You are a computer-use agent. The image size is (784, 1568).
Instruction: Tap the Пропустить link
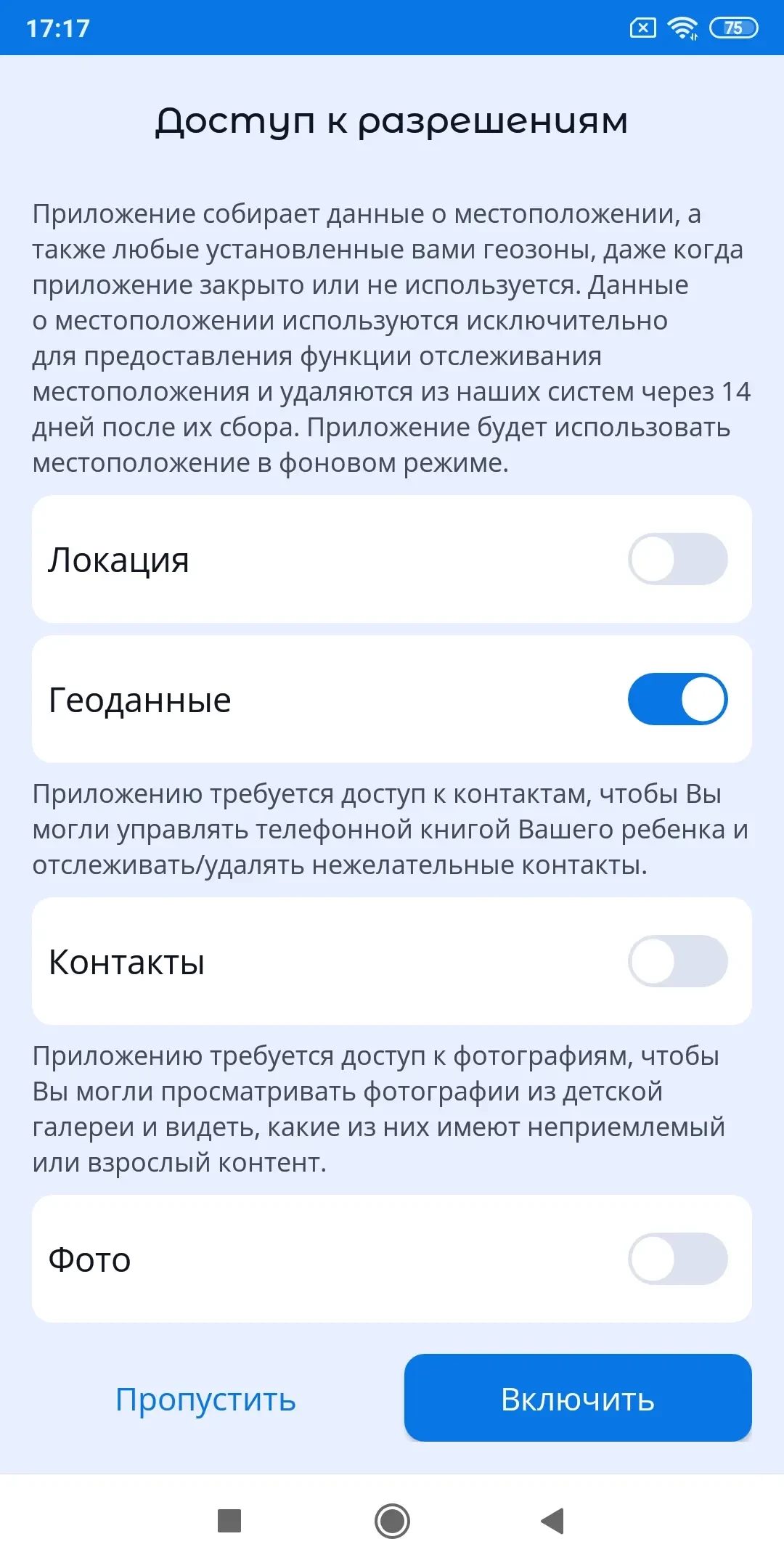[x=205, y=1399]
